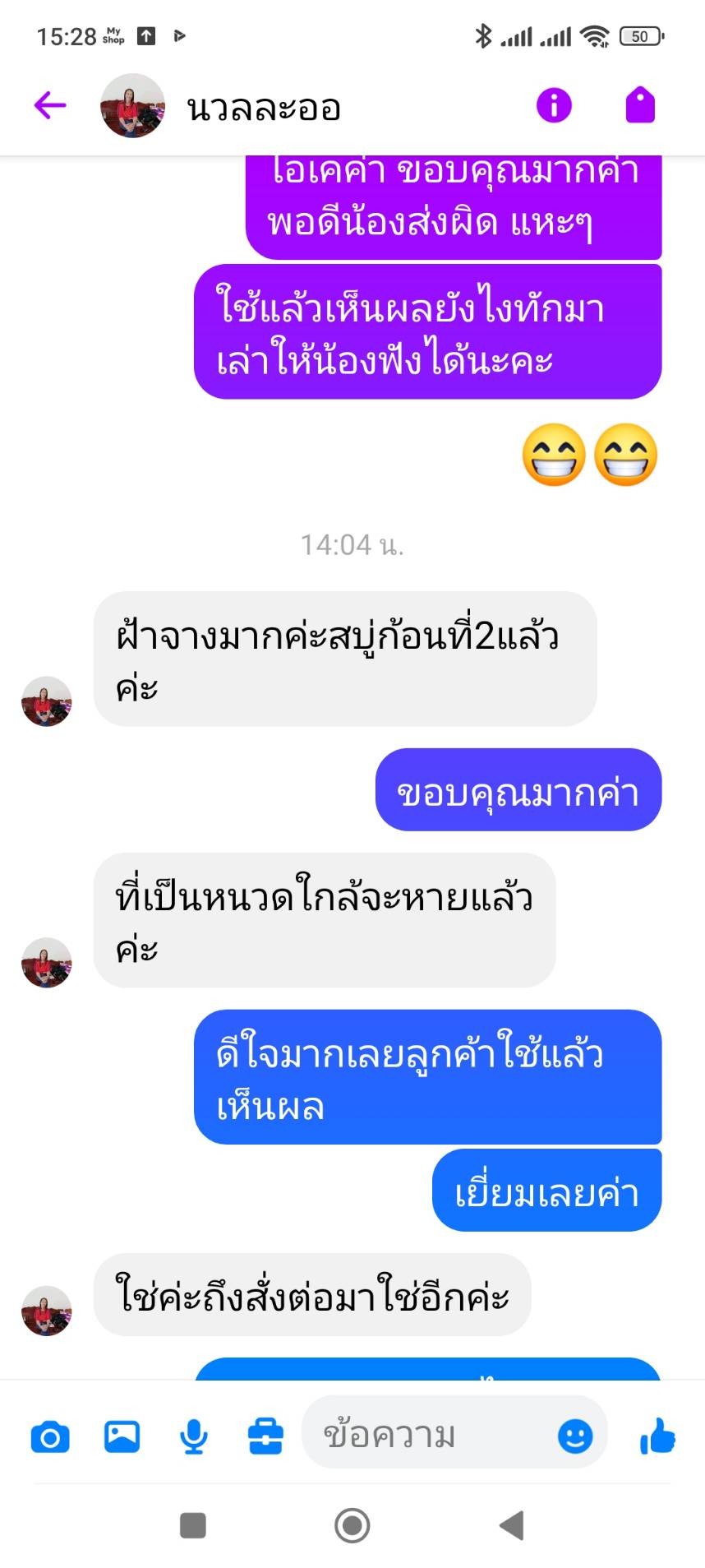This screenshot has height=1568, width=705.
Task: Tap the system back triangle
Action: pos(512,1525)
